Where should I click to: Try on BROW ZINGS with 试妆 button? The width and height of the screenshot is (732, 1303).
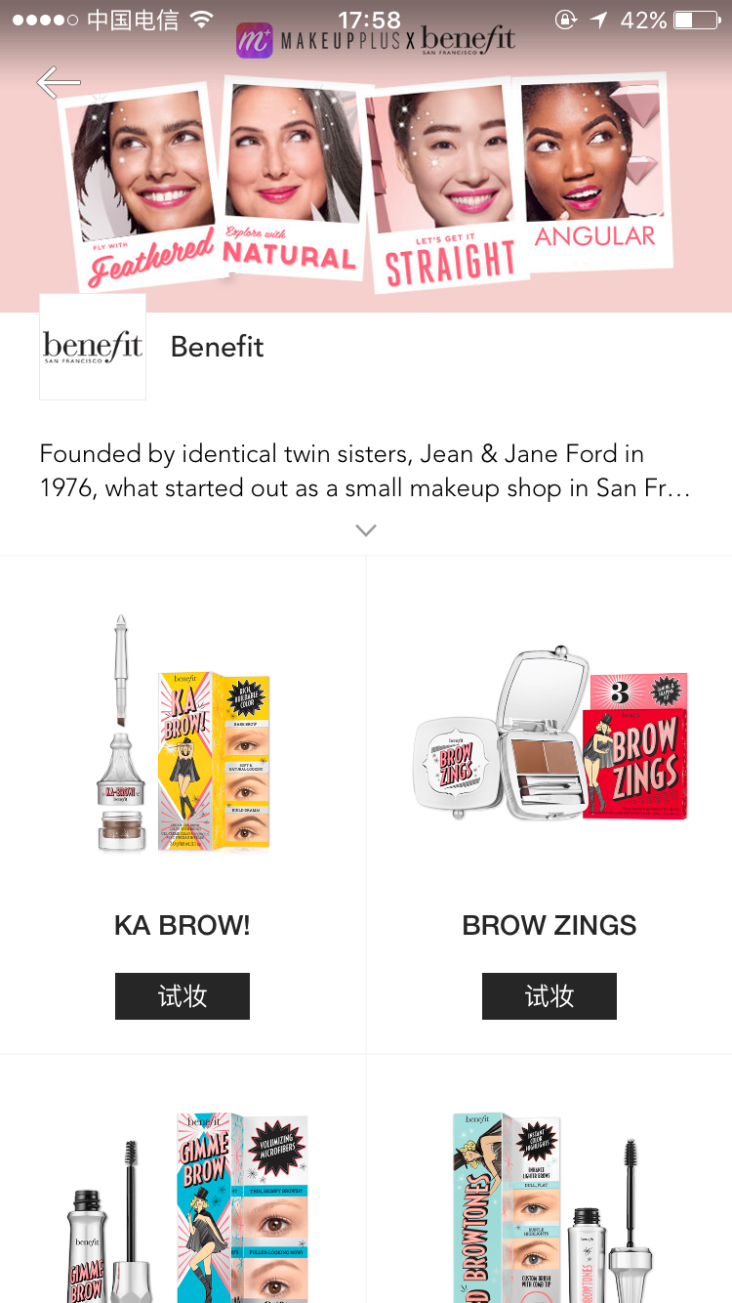coord(549,996)
